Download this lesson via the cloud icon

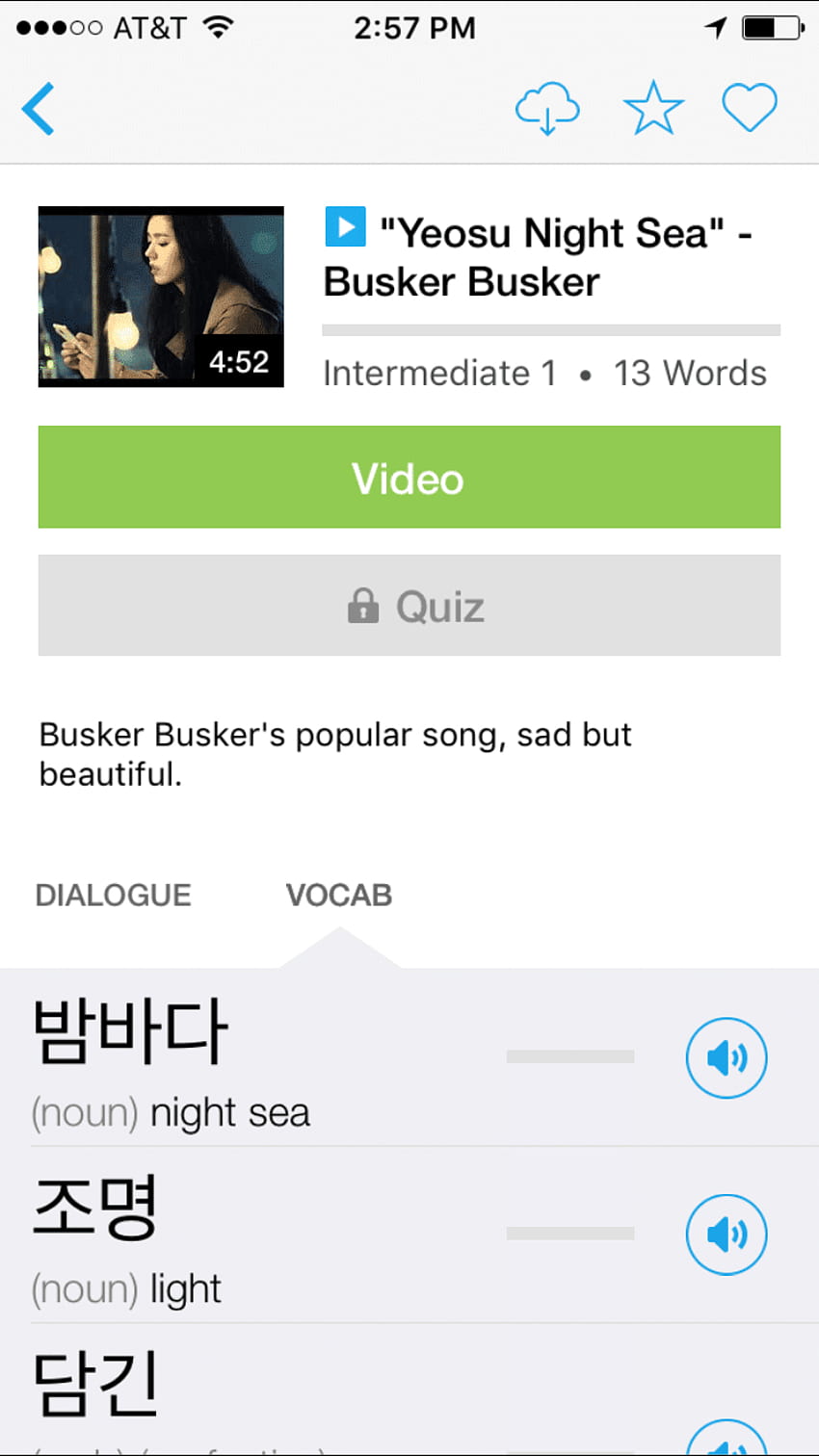[x=547, y=108]
